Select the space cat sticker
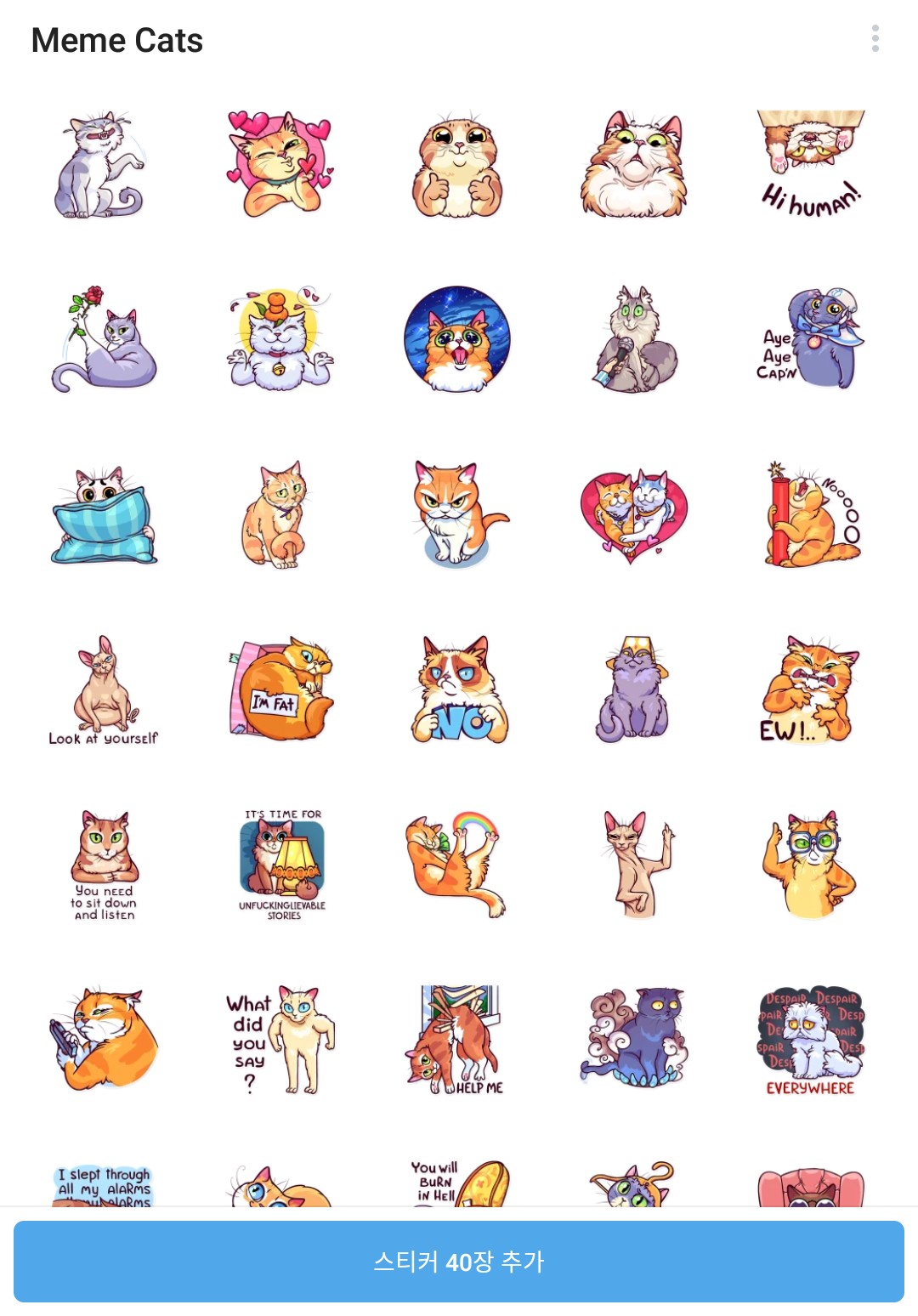 tap(458, 339)
